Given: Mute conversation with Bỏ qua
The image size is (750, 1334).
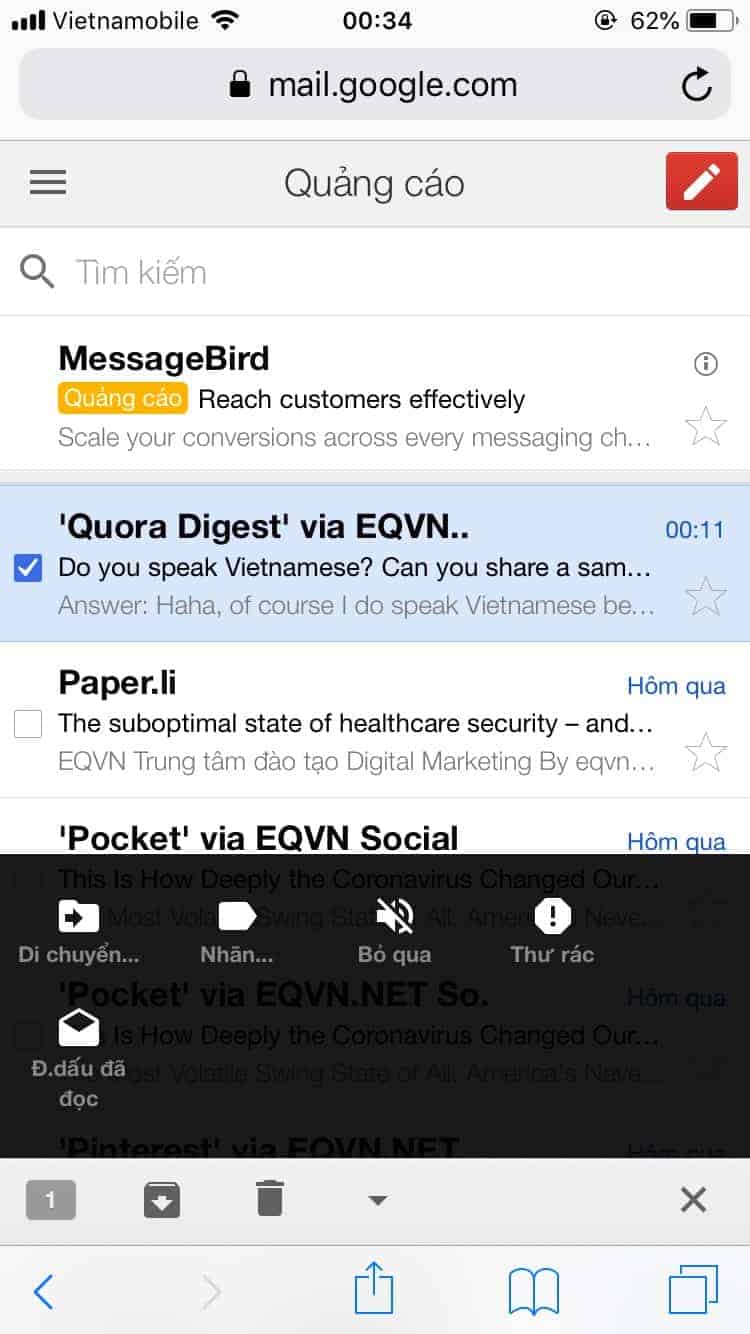Looking at the screenshot, I should point(394,931).
